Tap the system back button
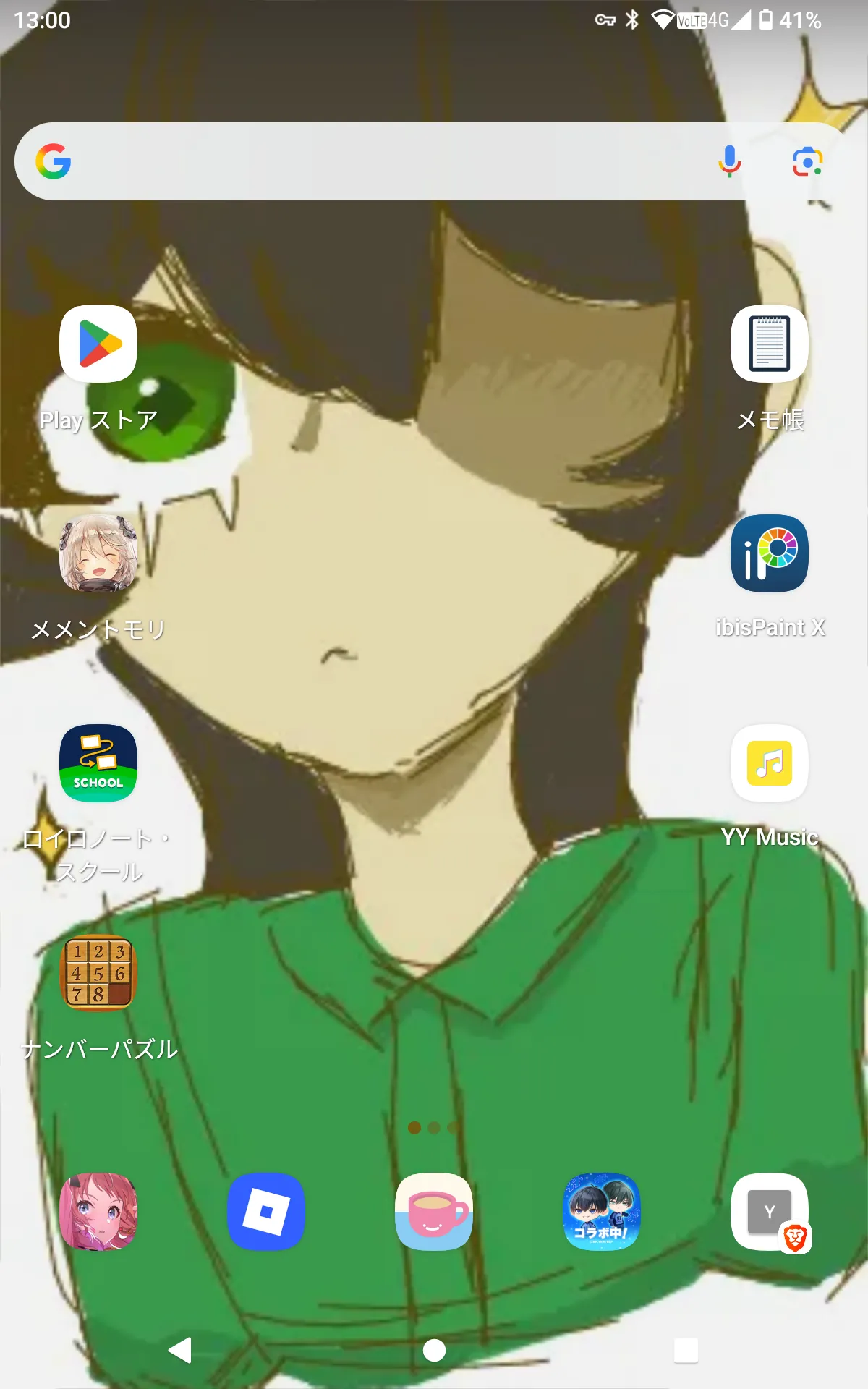The image size is (868, 1389). (x=181, y=1350)
